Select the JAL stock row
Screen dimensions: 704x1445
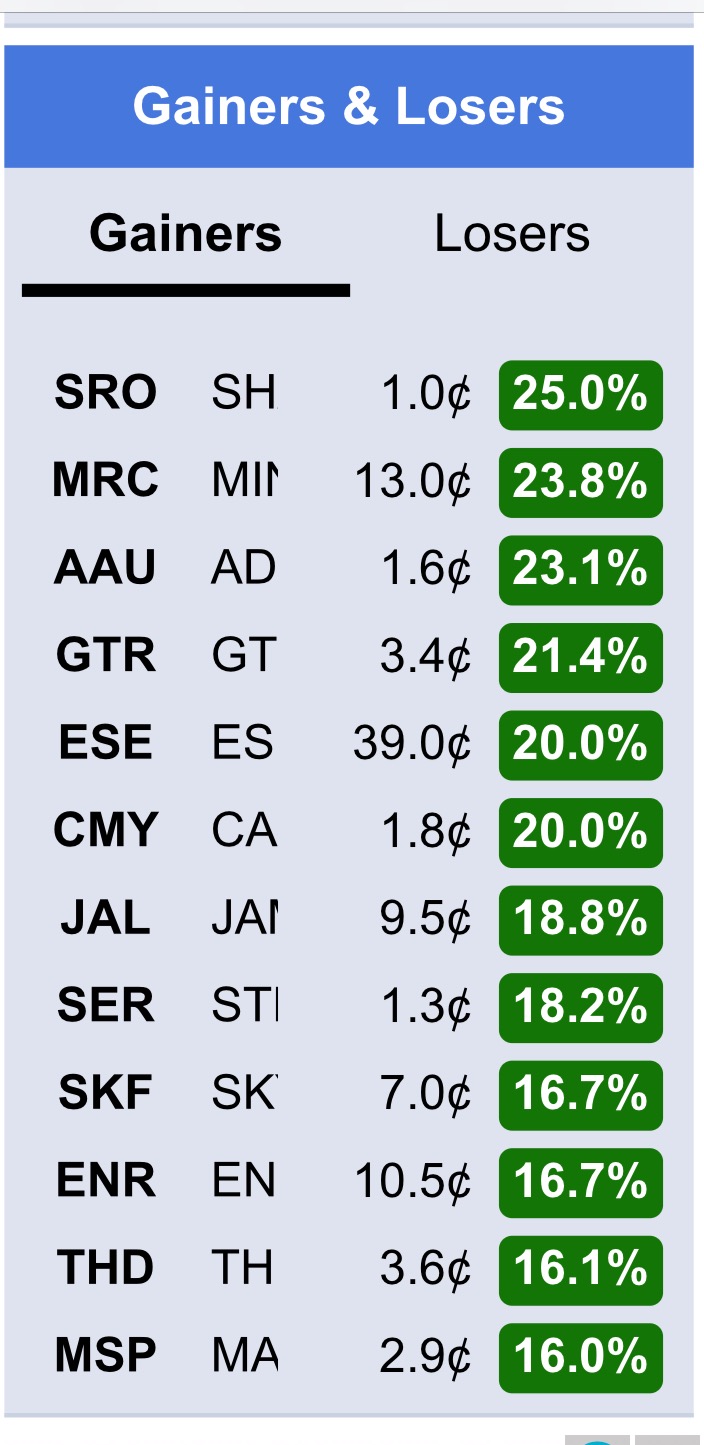click(349, 919)
